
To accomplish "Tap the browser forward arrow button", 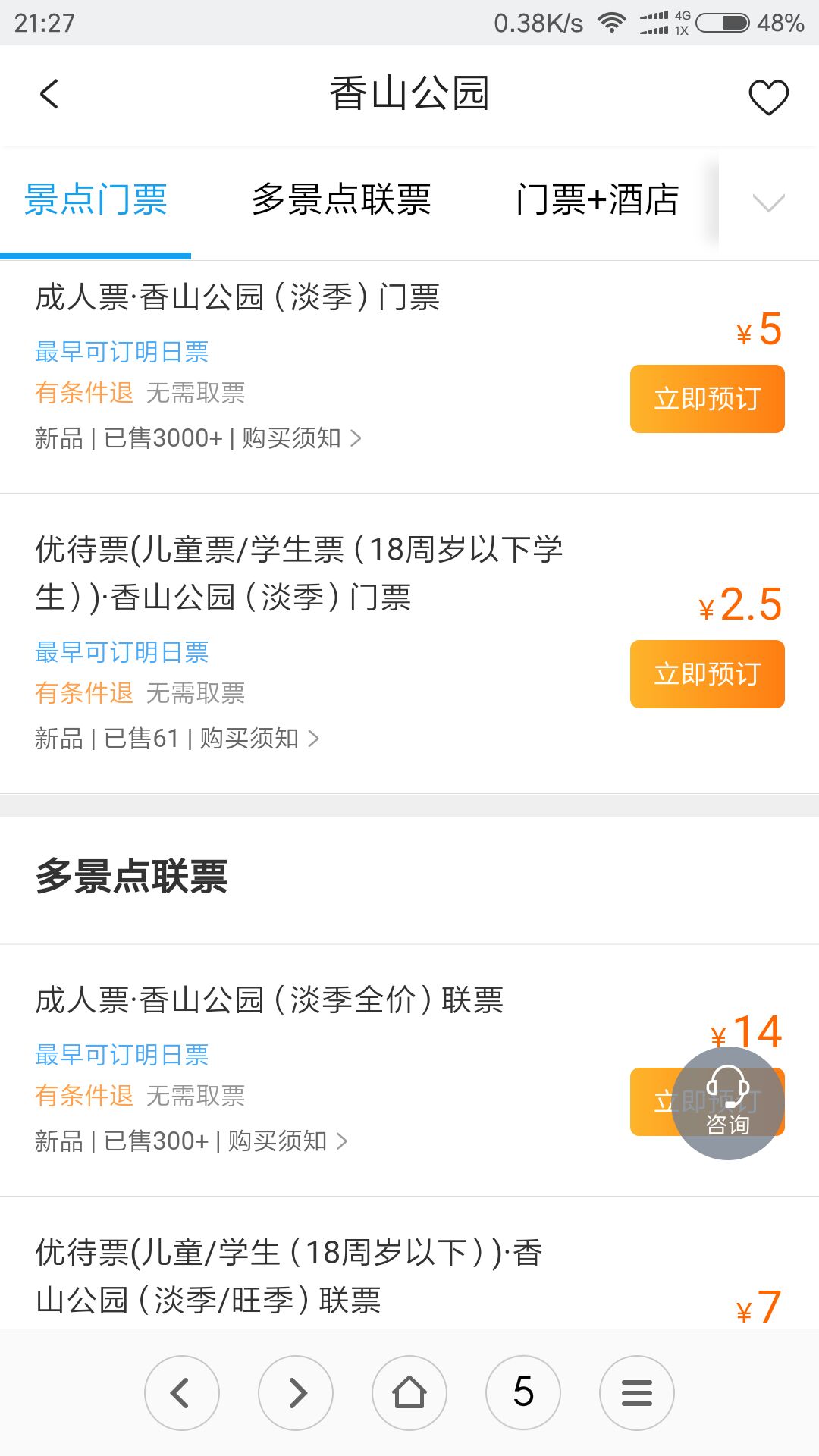I will tap(296, 1392).
